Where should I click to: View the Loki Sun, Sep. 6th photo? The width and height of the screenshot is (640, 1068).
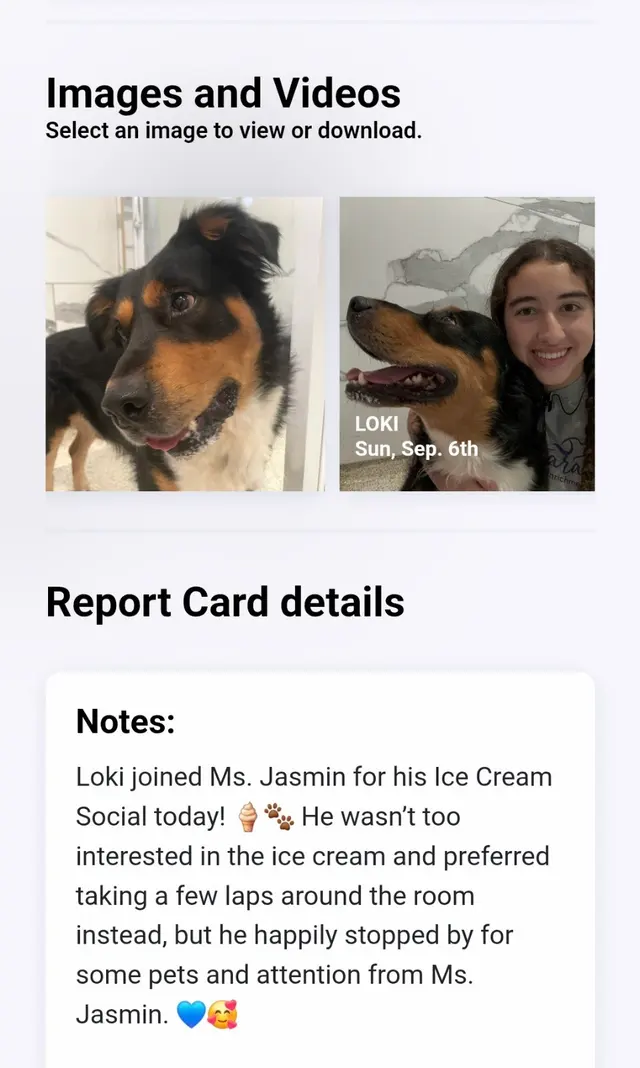(467, 344)
